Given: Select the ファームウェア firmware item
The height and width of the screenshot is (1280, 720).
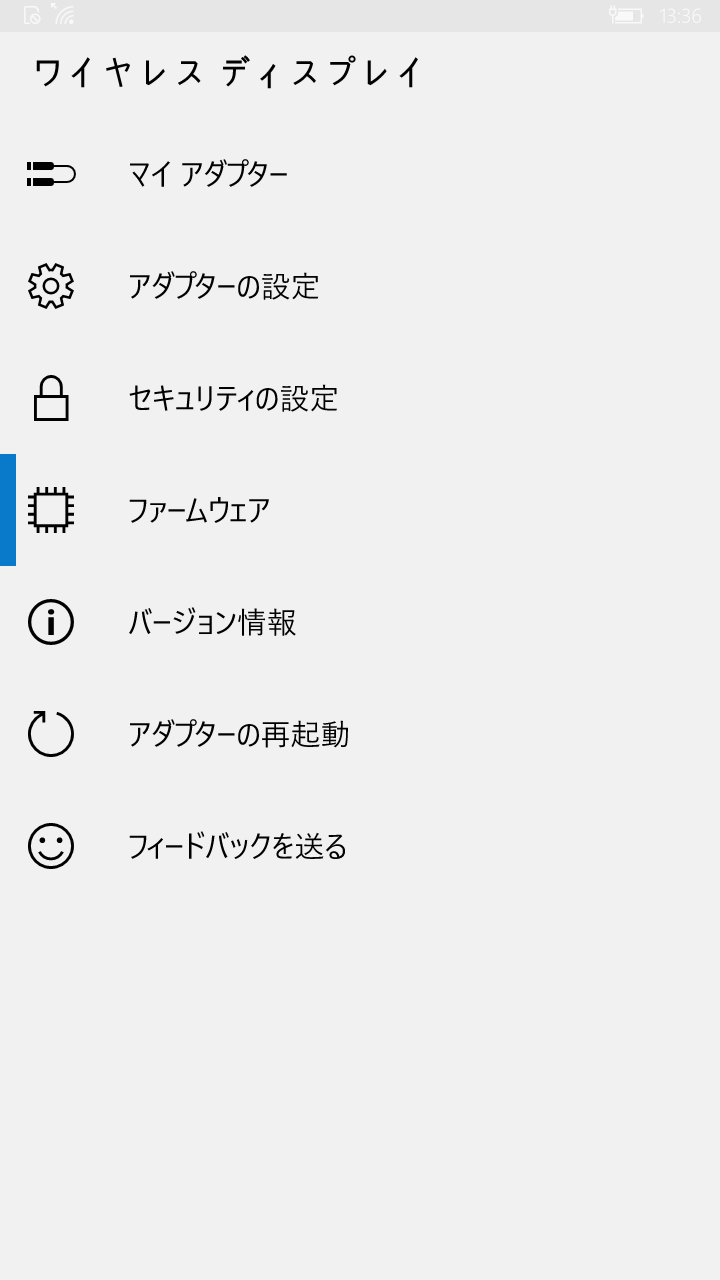Looking at the screenshot, I should click(x=198, y=511).
